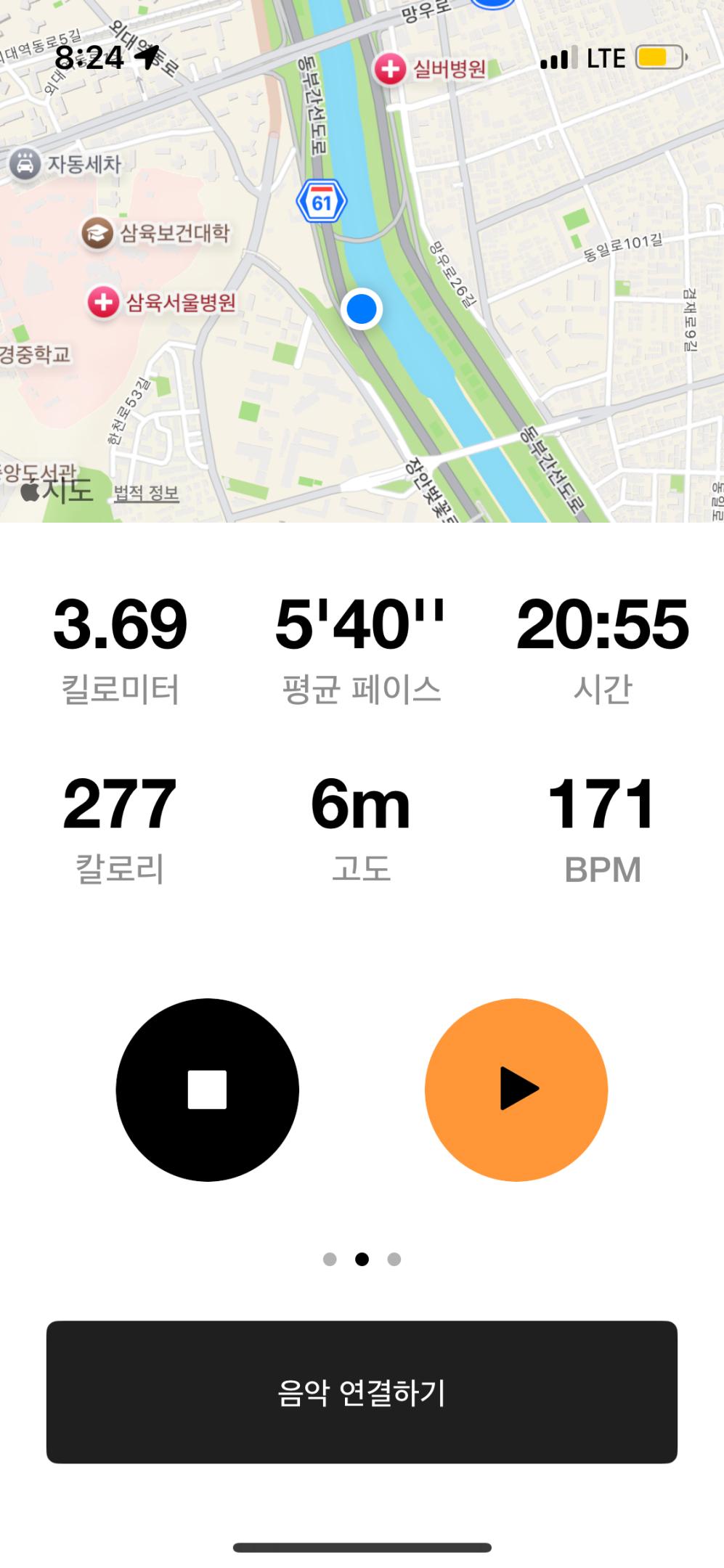The height and width of the screenshot is (1568, 724).
Task: Tap the 음악 연결하기 button
Action: 362,1392
